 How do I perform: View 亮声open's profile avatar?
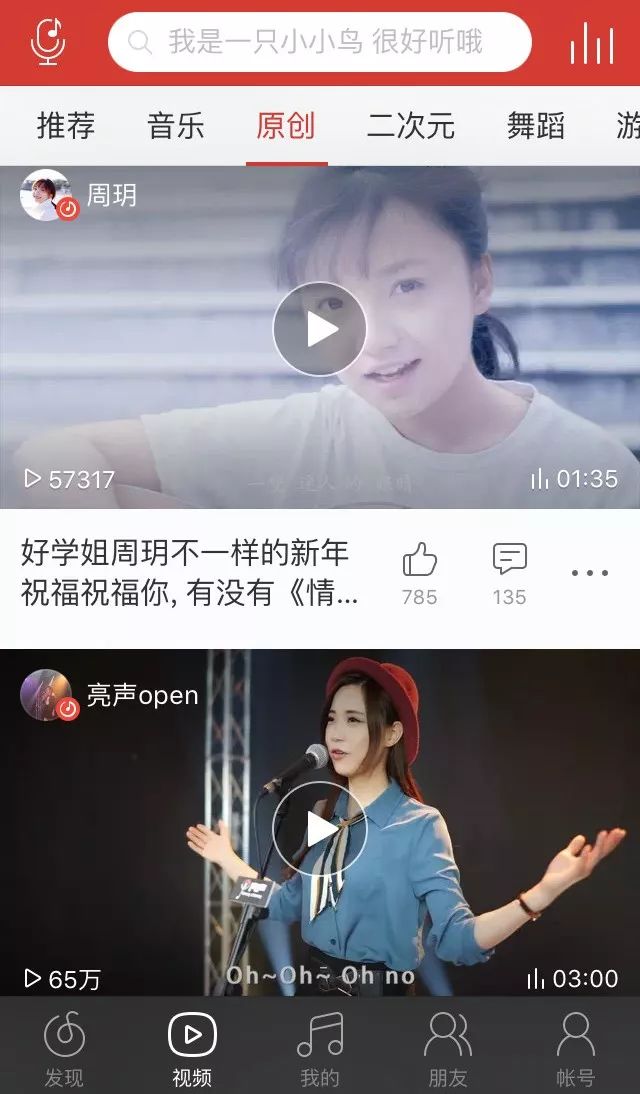46,695
